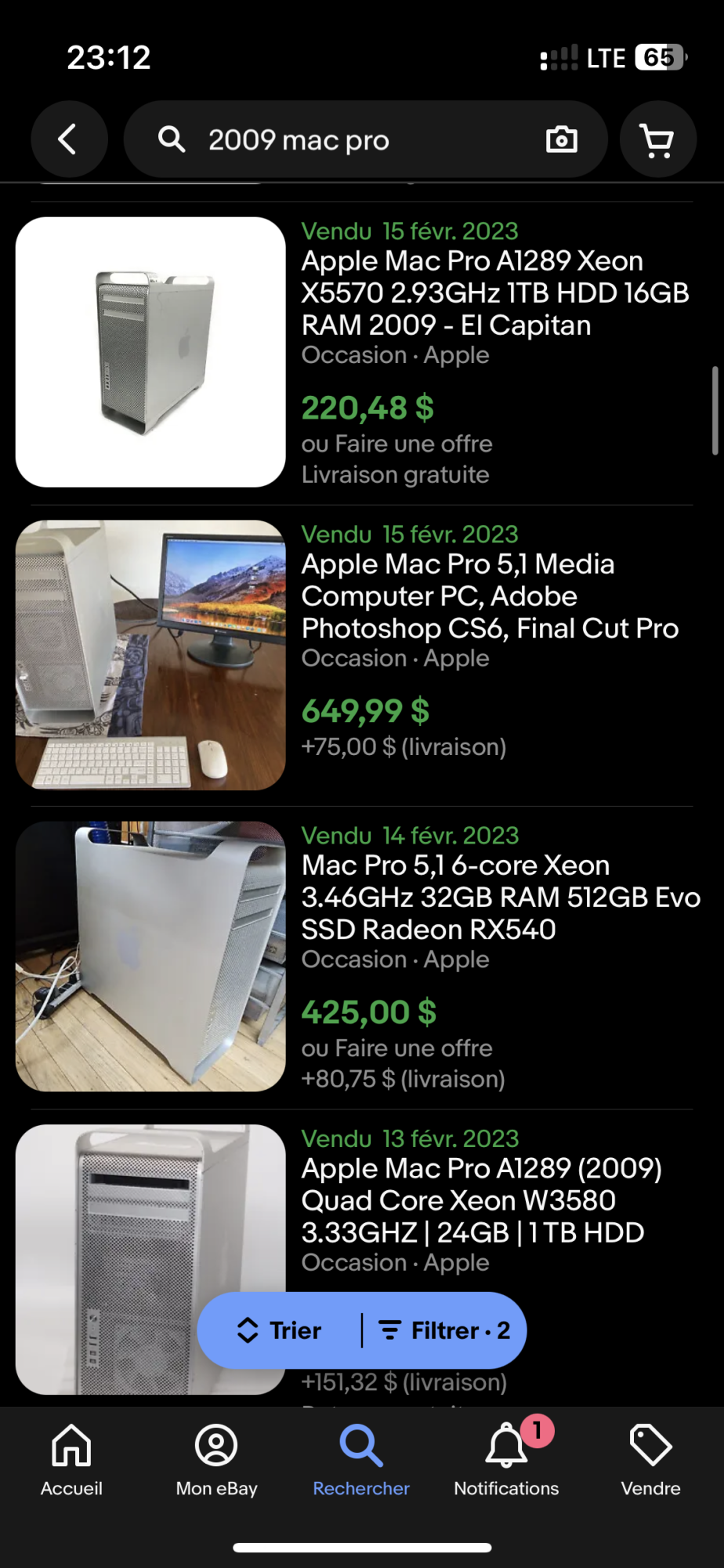
Task: Open the Filtrer filters panel
Action: [444, 1330]
